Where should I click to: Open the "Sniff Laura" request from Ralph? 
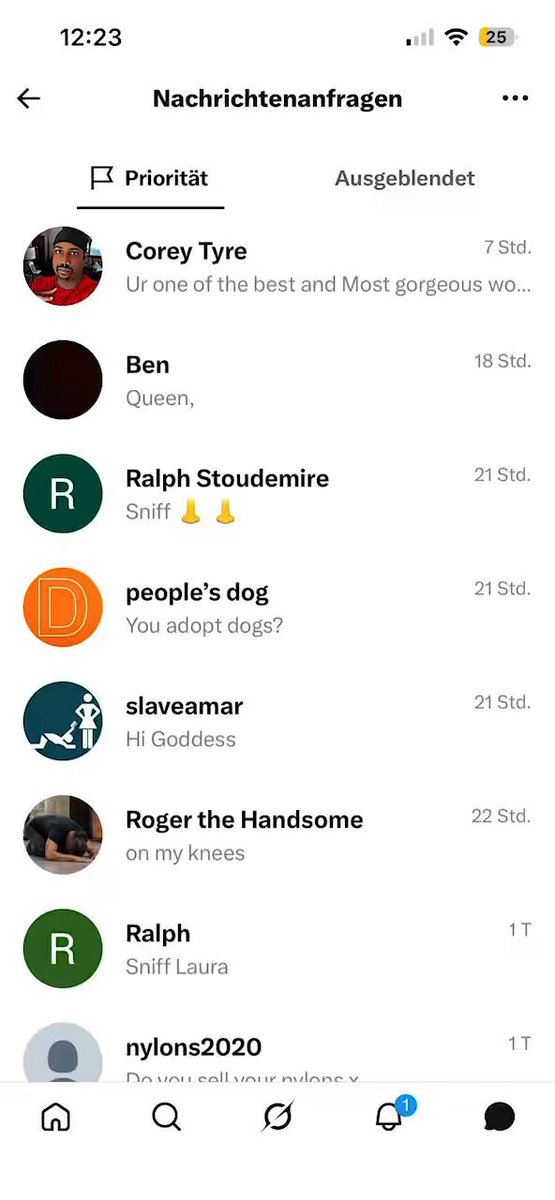click(277, 950)
